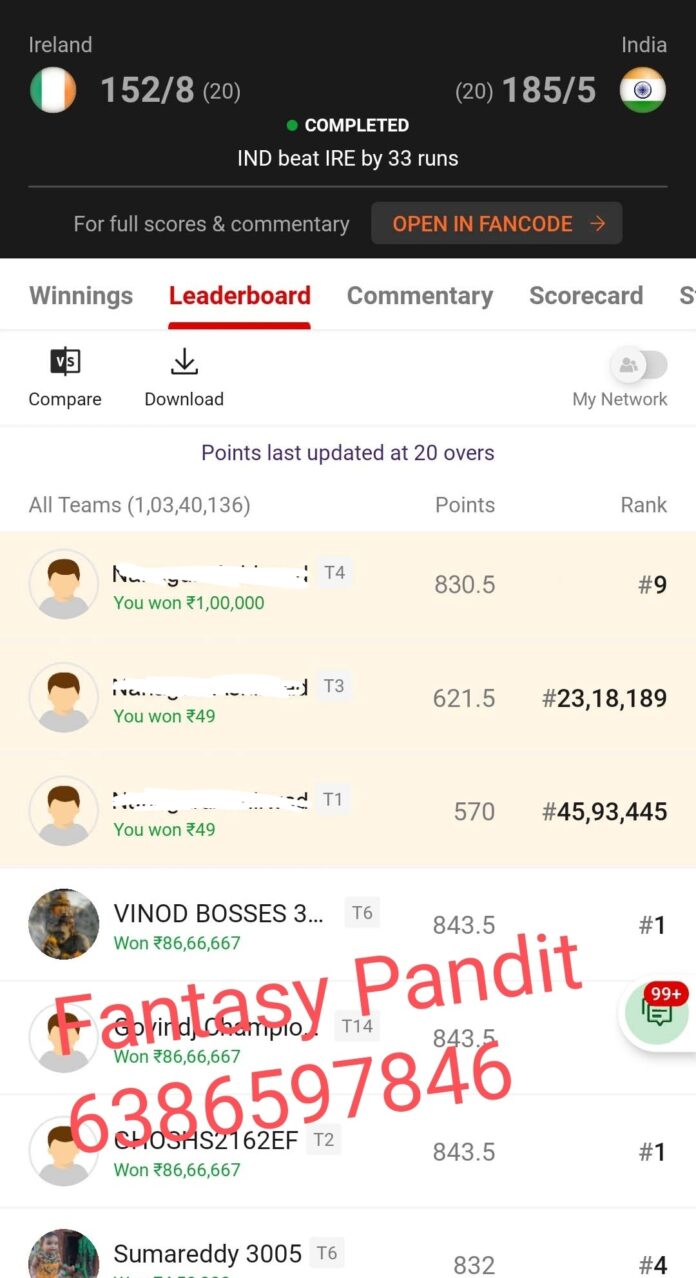Switch to the Winnings tab
The height and width of the screenshot is (1278, 696).
(81, 296)
